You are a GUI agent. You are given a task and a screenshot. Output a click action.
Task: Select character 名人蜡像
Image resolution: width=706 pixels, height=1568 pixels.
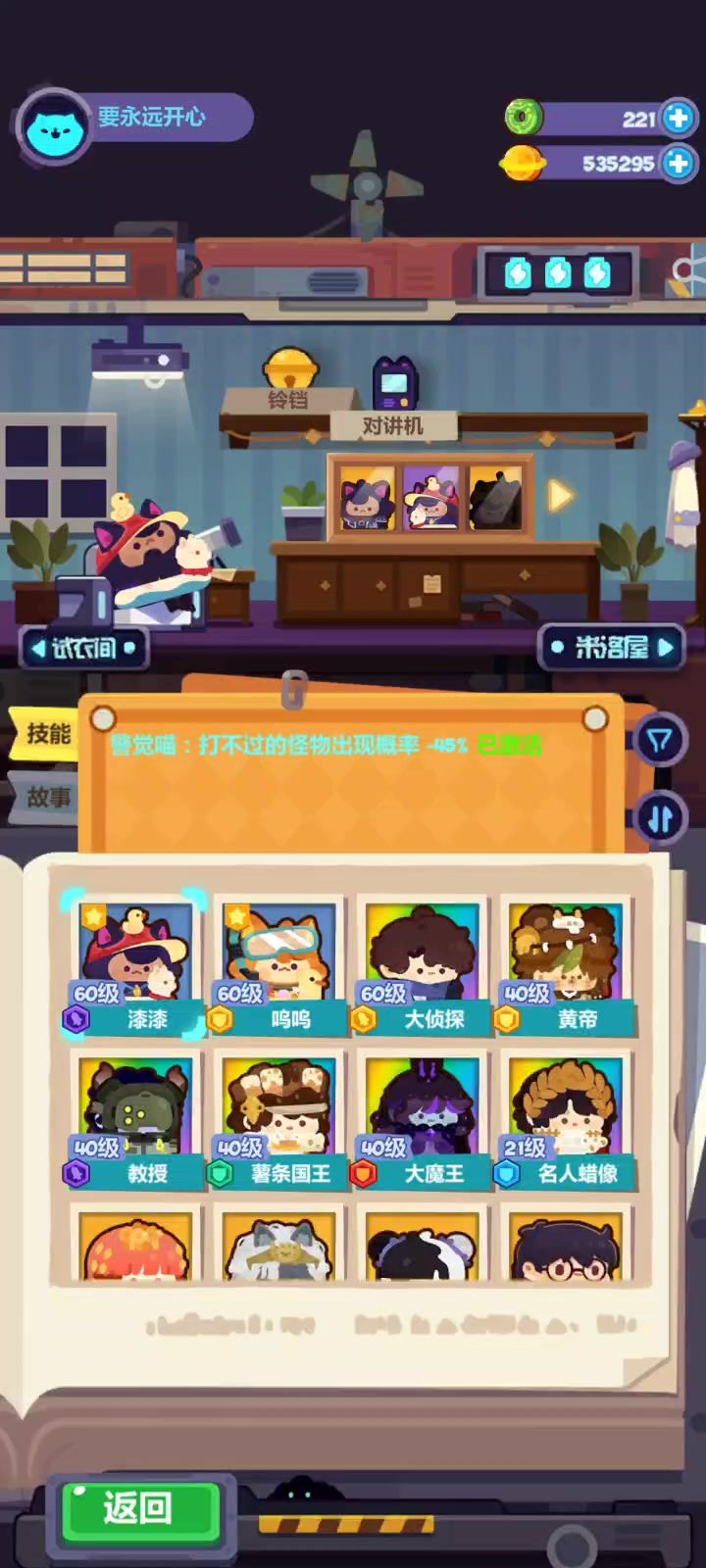(x=566, y=1119)
